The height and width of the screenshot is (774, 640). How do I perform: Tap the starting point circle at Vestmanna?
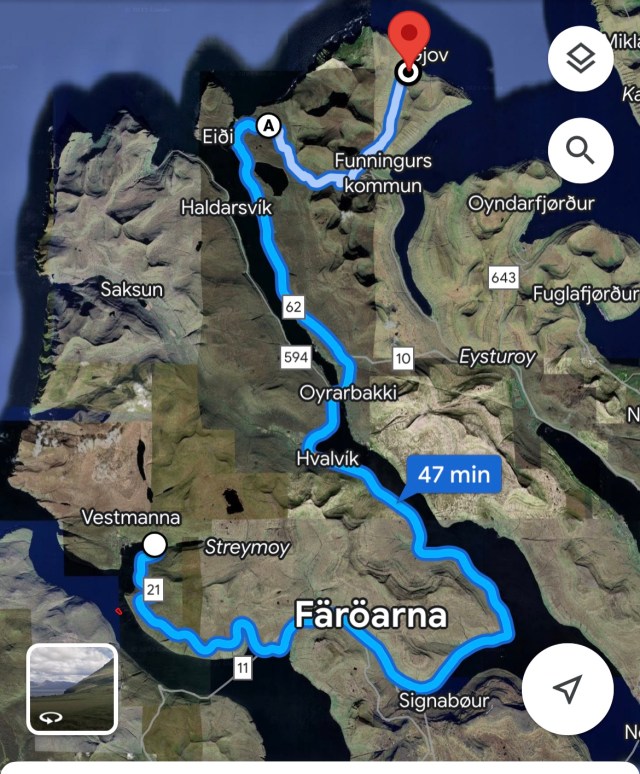(155, 544)
